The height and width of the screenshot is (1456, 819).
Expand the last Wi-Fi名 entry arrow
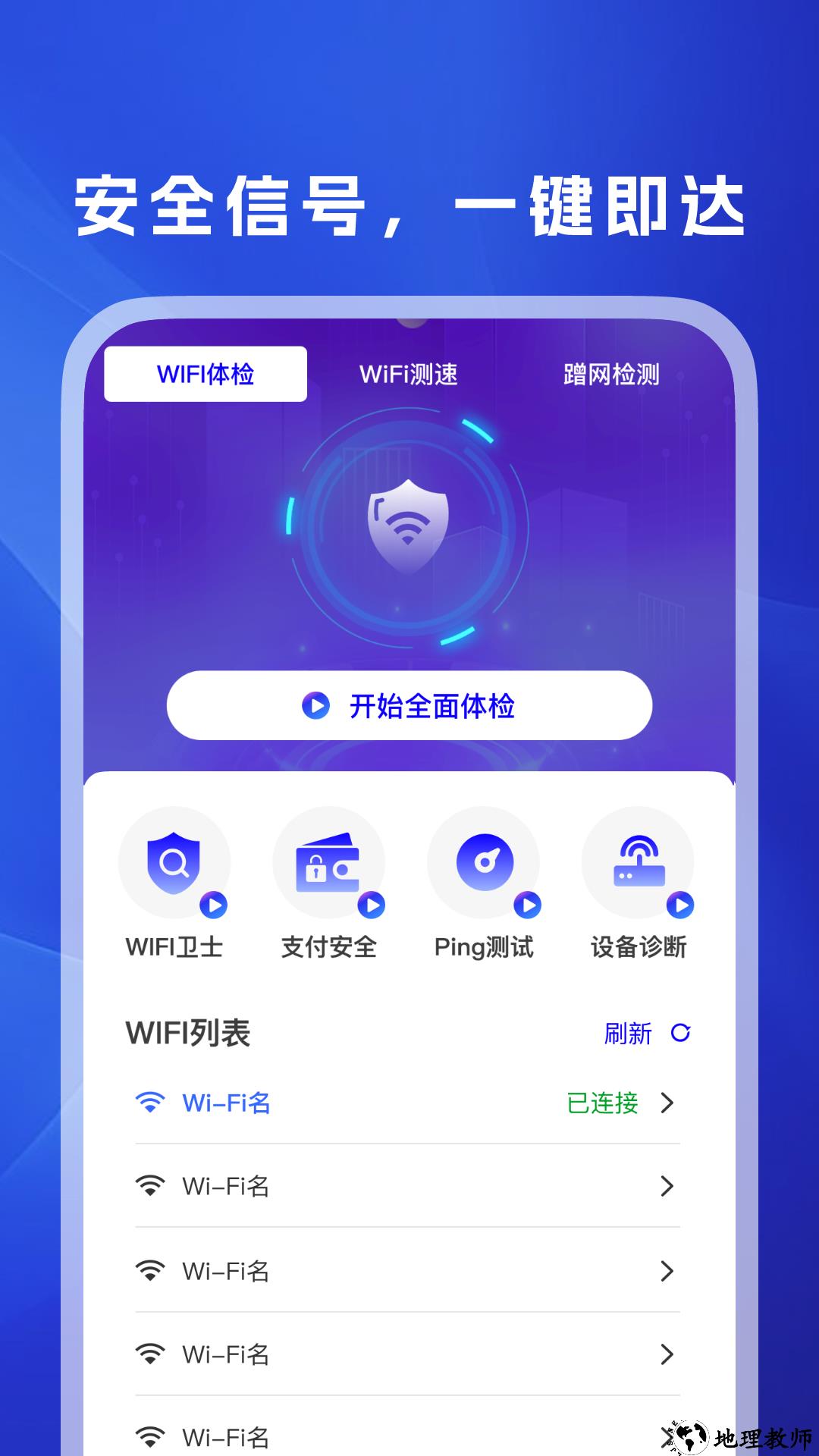pos(666,1437)
